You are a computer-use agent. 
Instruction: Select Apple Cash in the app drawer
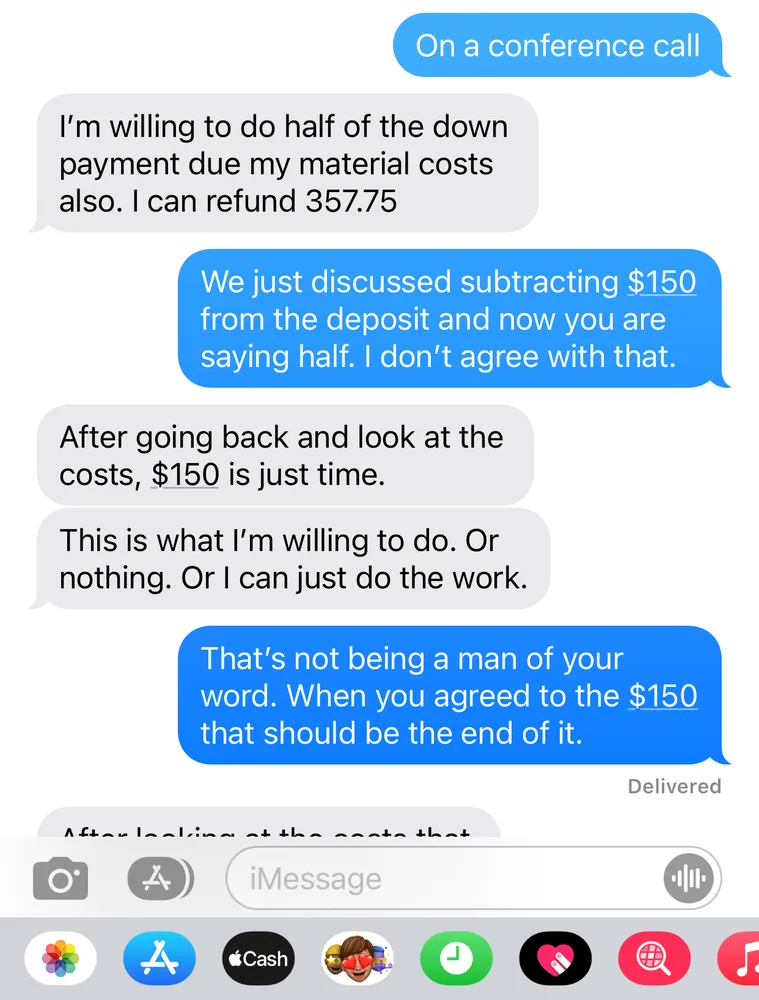(x=258, y=959)
